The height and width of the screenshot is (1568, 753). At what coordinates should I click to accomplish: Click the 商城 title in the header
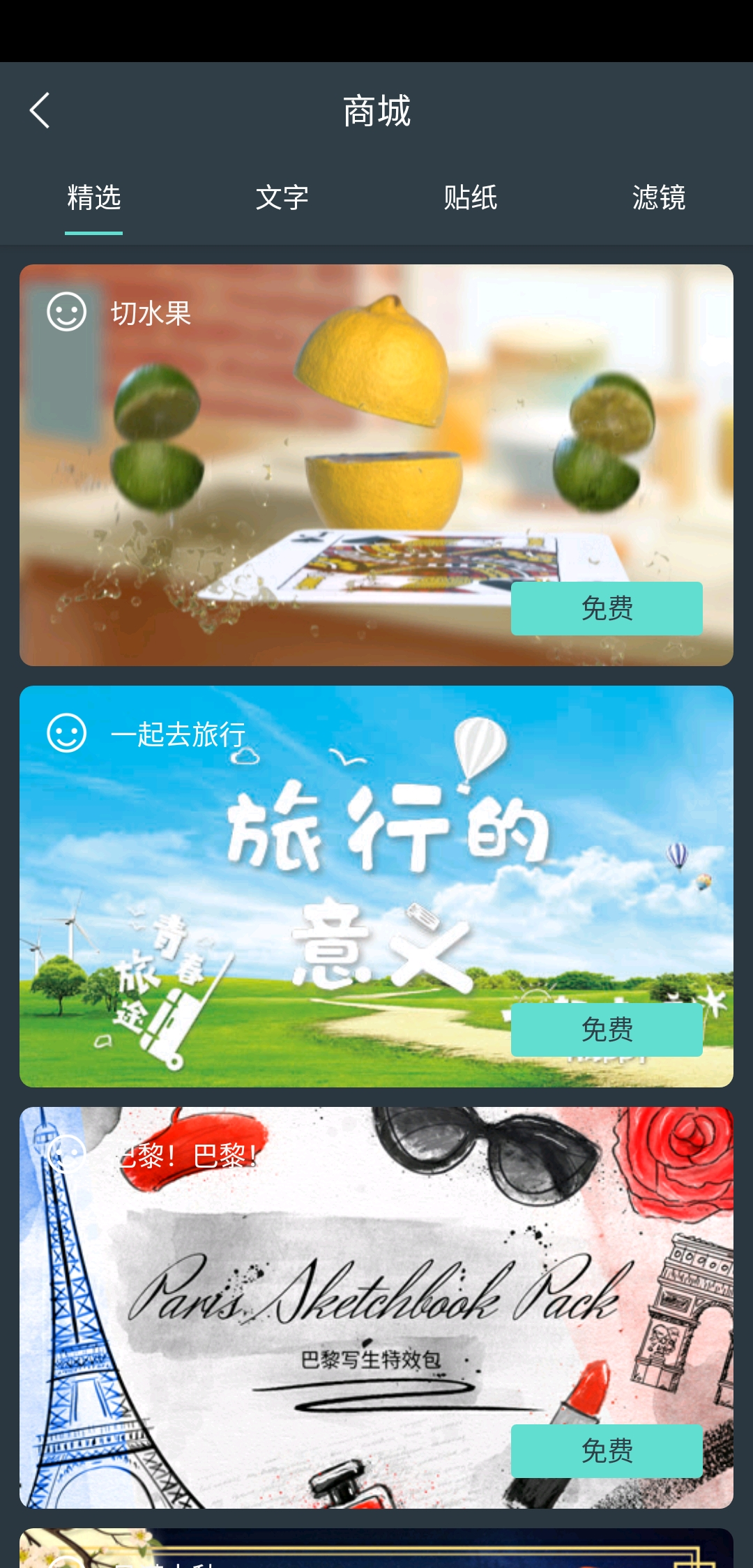click(x=376, y=110)
